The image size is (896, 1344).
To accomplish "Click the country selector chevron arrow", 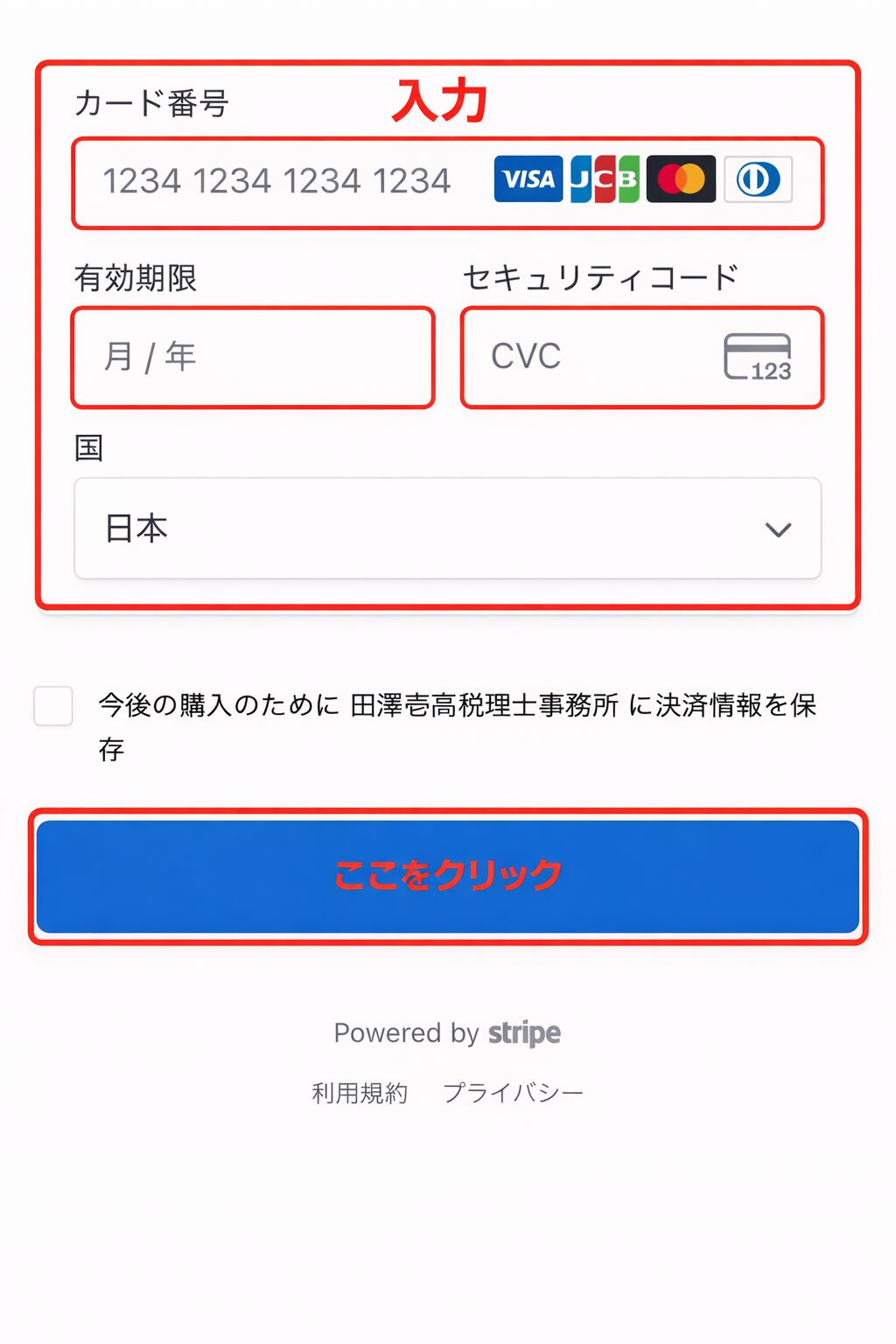I will click(777, 528).
